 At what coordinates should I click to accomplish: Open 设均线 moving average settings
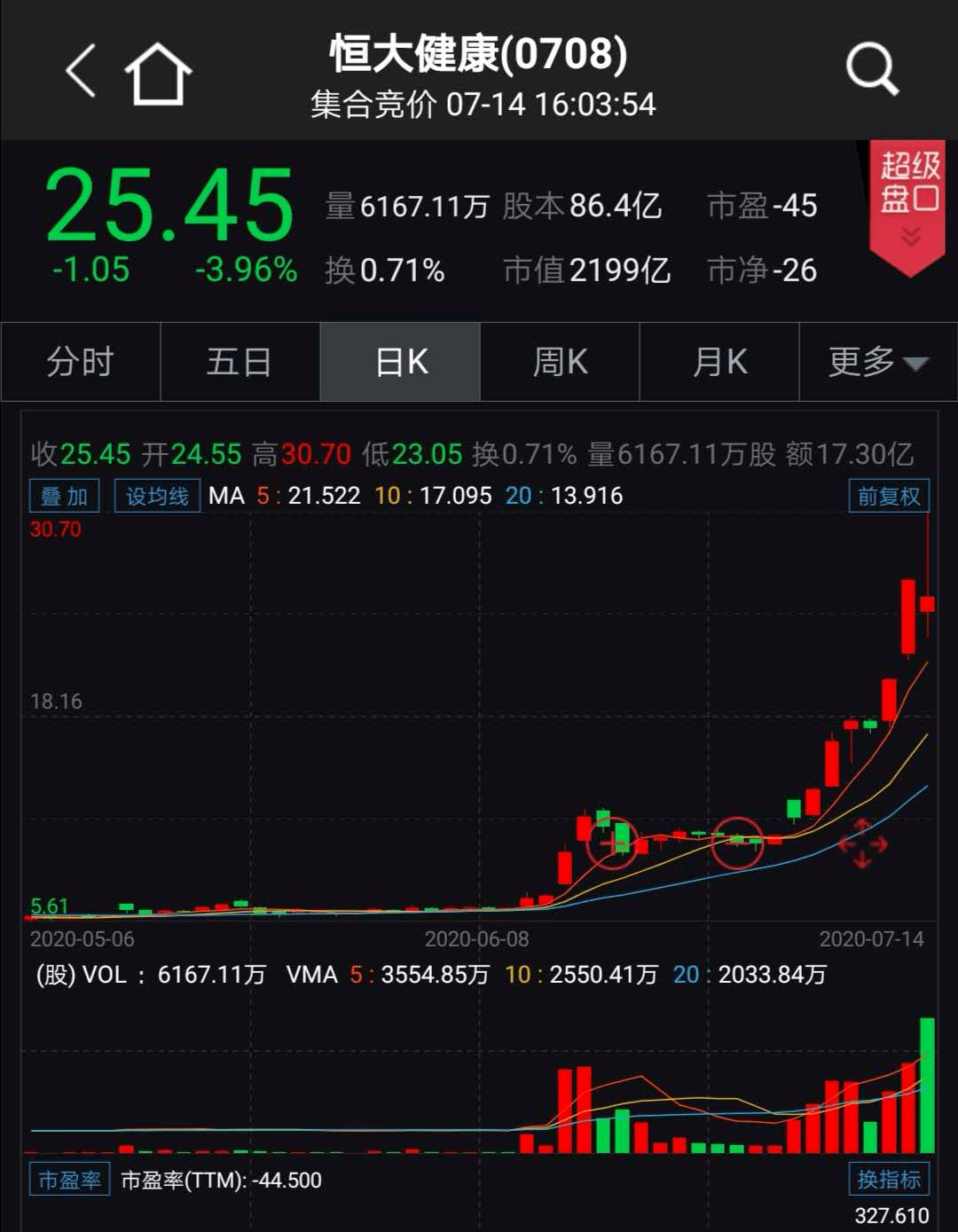pos(157,496)
